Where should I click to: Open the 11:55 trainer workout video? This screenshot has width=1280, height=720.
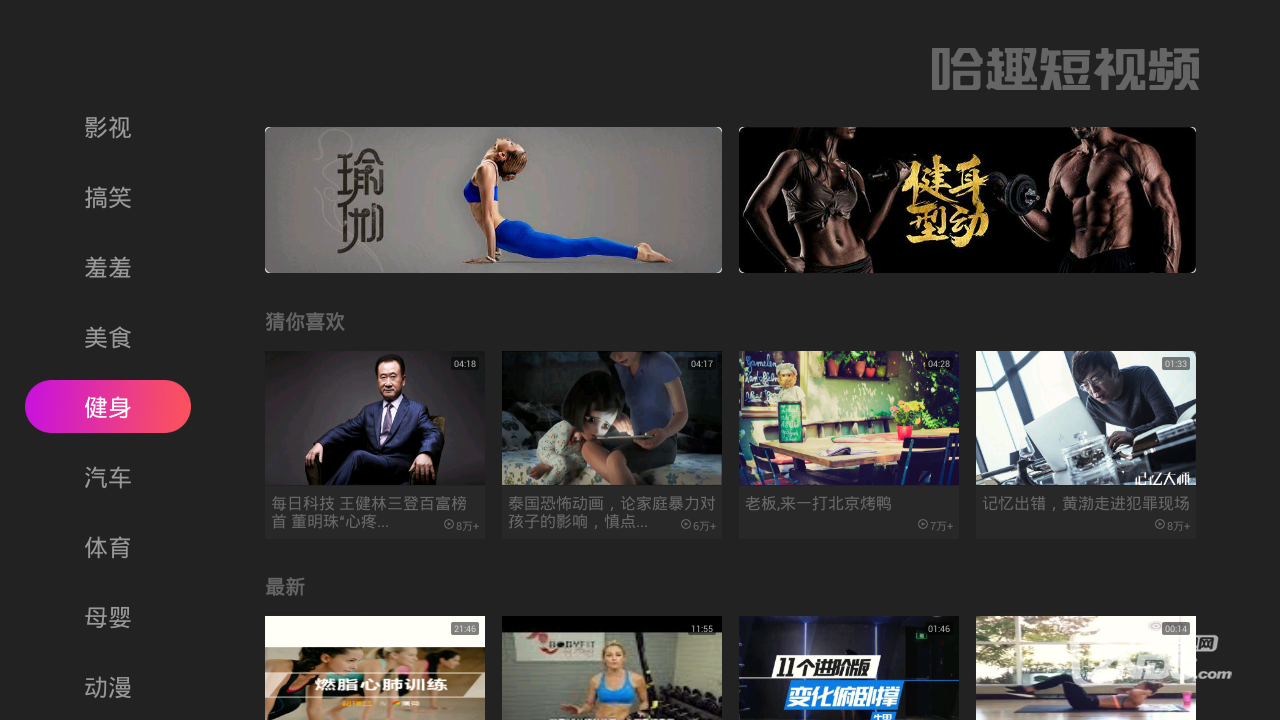pos(612,668)
